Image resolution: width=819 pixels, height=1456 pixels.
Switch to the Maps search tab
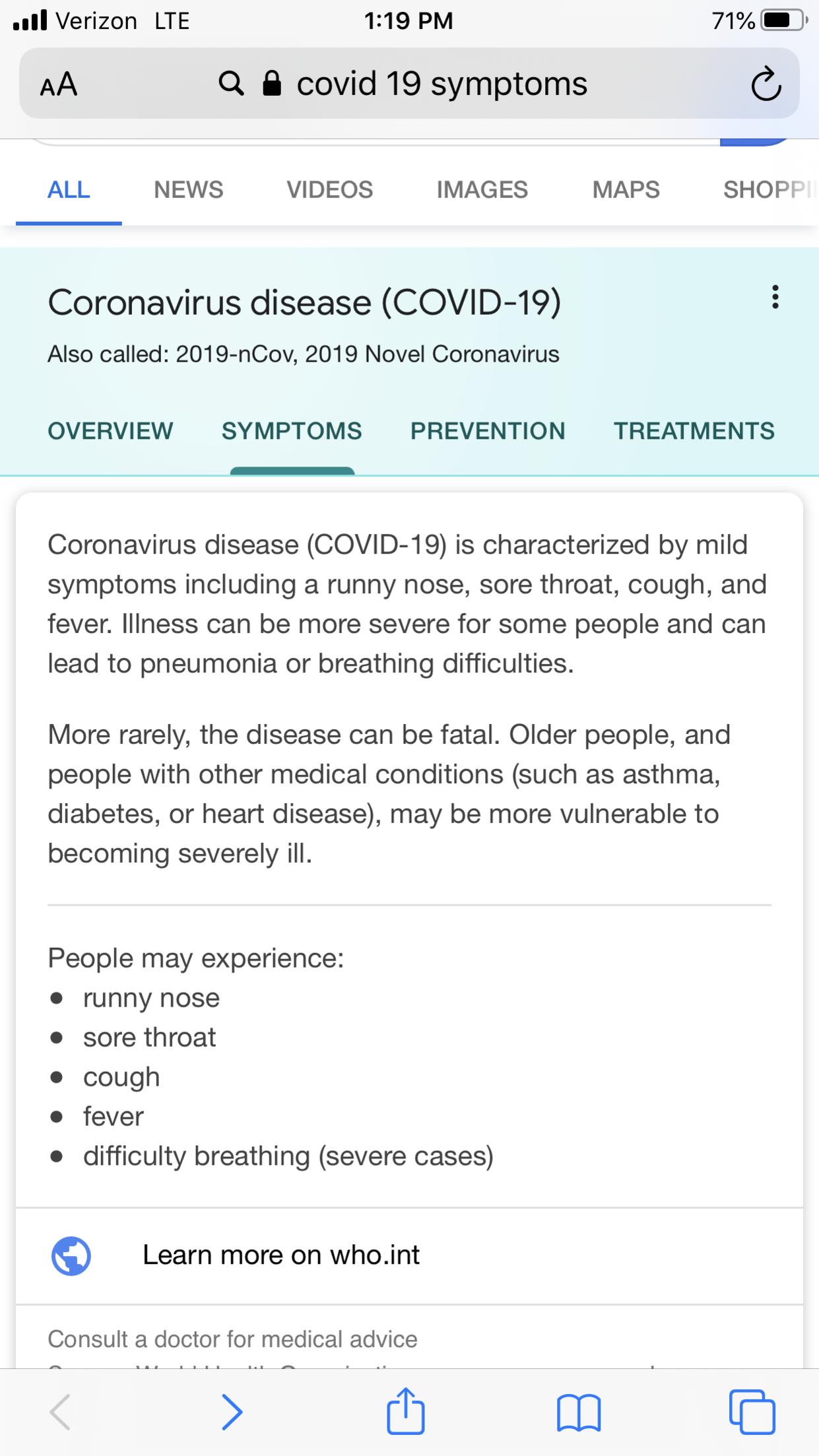tap(626, 190)
